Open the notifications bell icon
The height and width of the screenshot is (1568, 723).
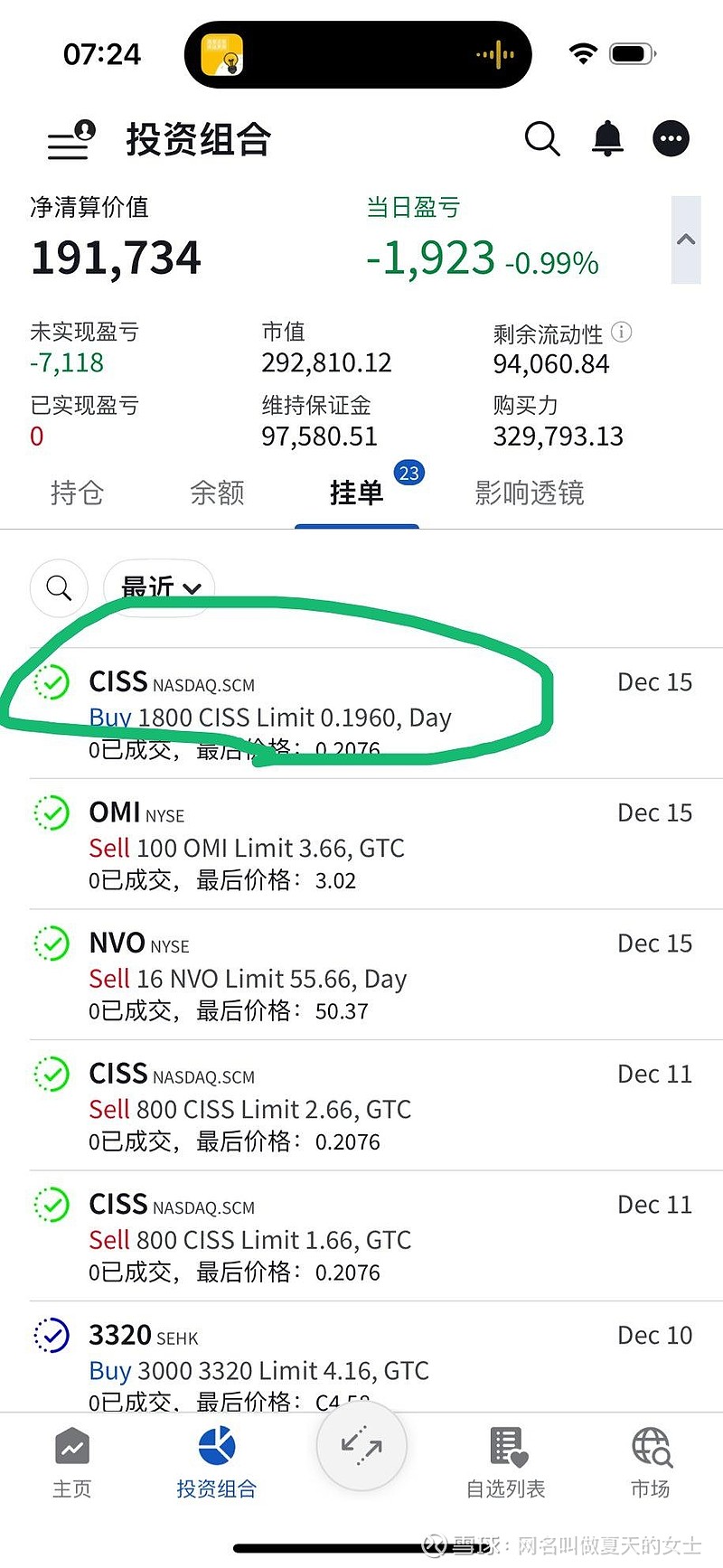[x=606, y=138]
